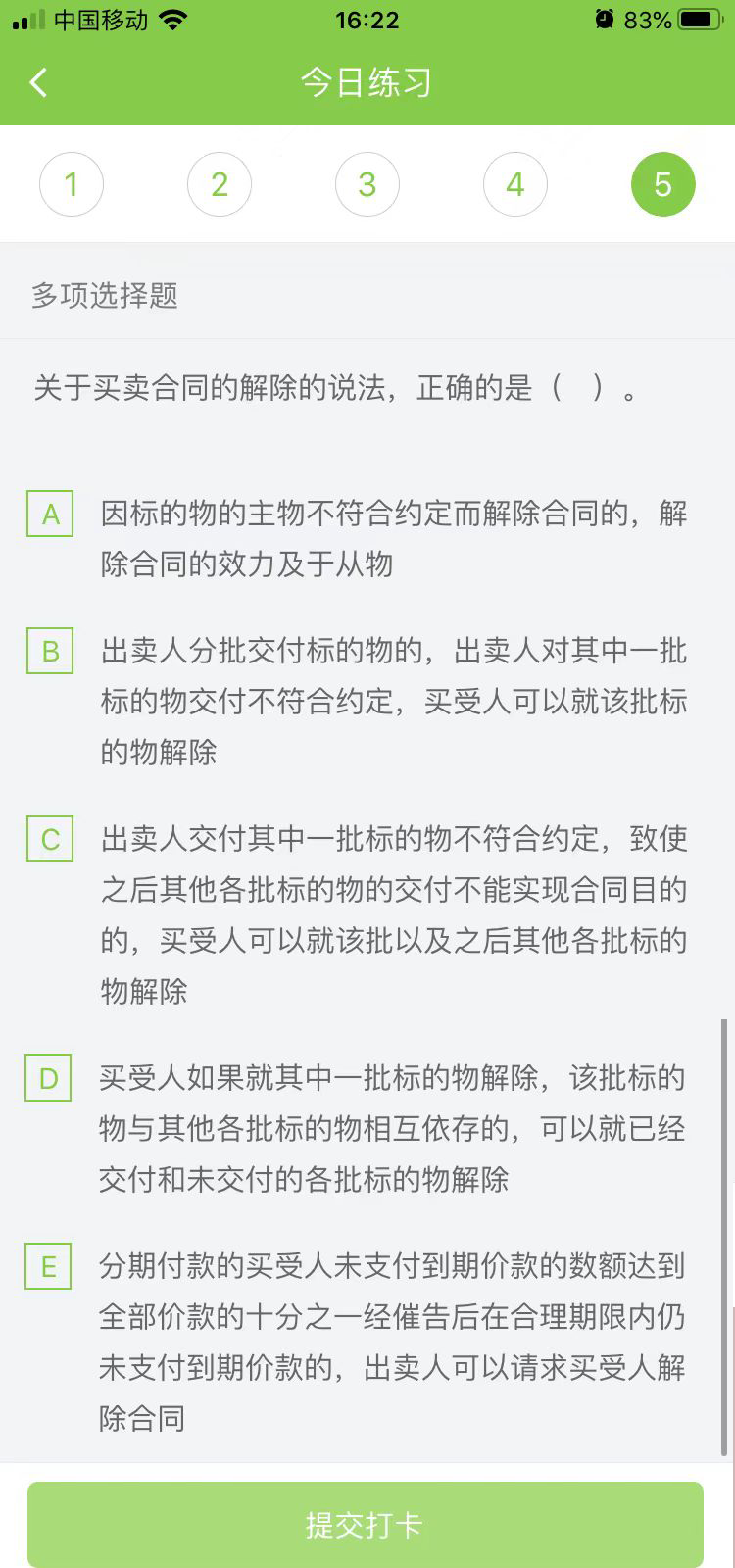Viewport: 735px width, 1568px height.
Task: Switch to question 3
Action: coord(367,184)
